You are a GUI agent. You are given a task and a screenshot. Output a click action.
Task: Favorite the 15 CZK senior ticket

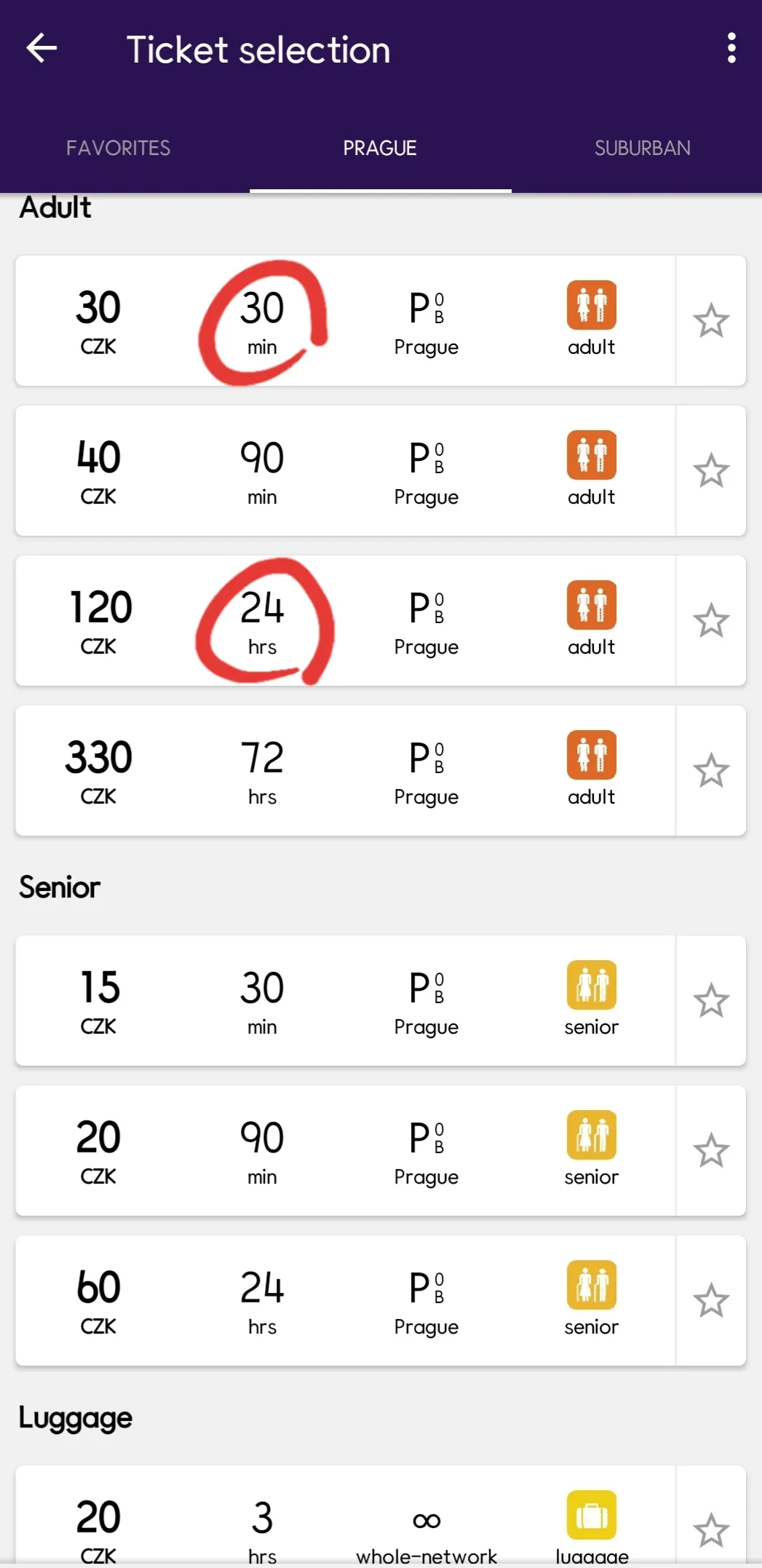click(711, 1001)
